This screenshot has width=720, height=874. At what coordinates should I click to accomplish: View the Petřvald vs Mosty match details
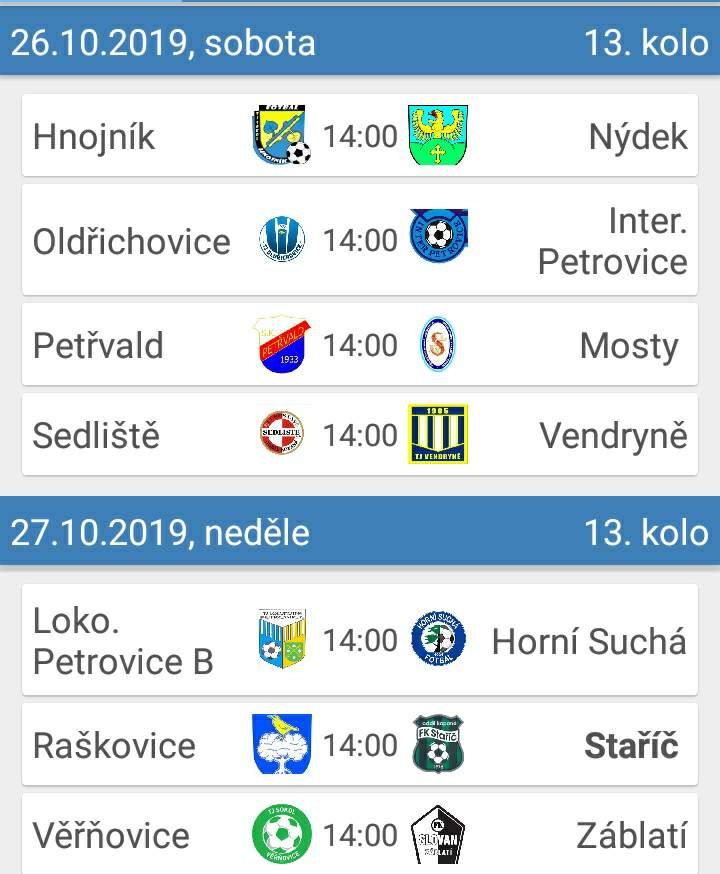coord(360,345)
